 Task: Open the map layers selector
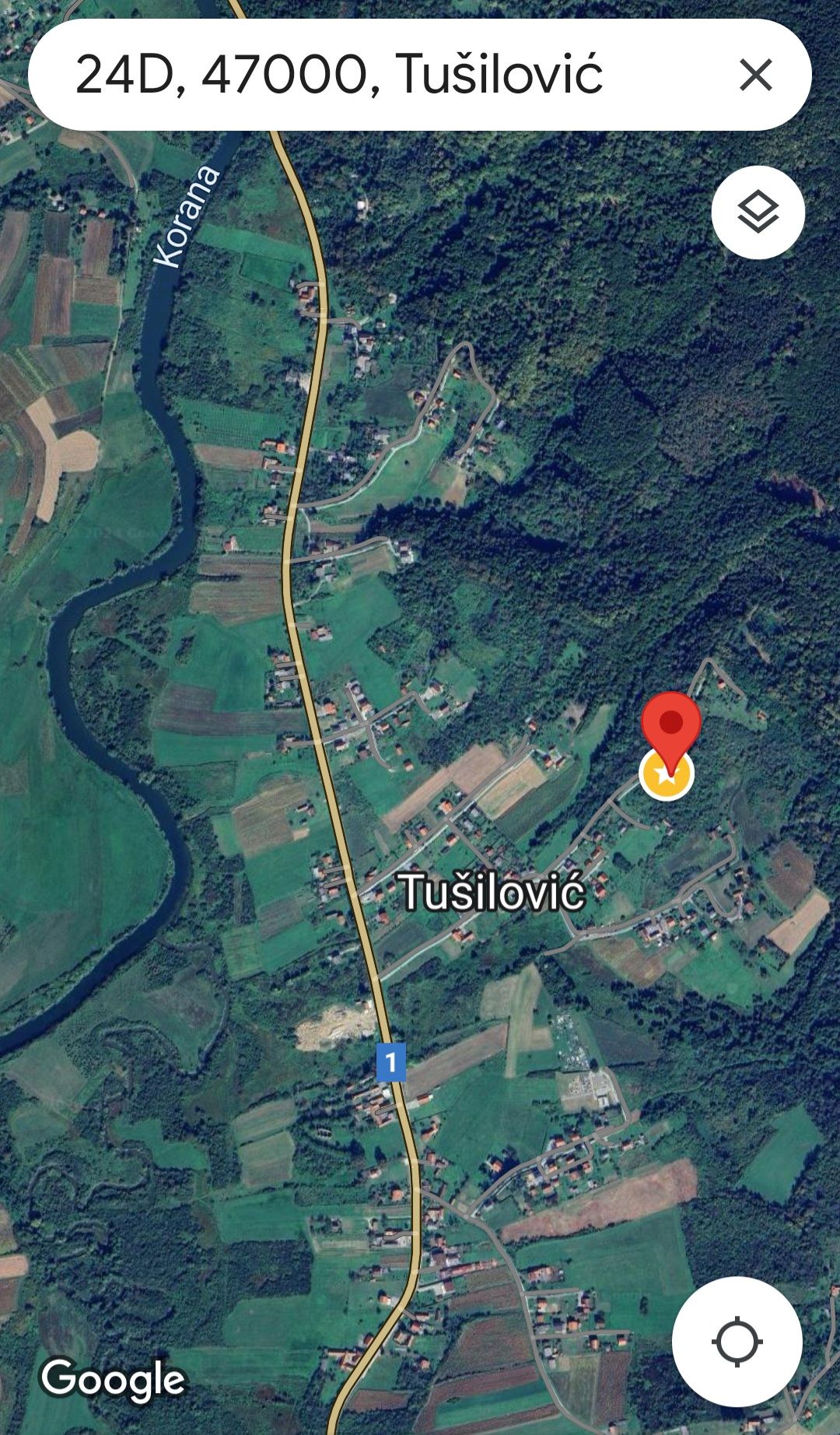(x=758, y=212)
